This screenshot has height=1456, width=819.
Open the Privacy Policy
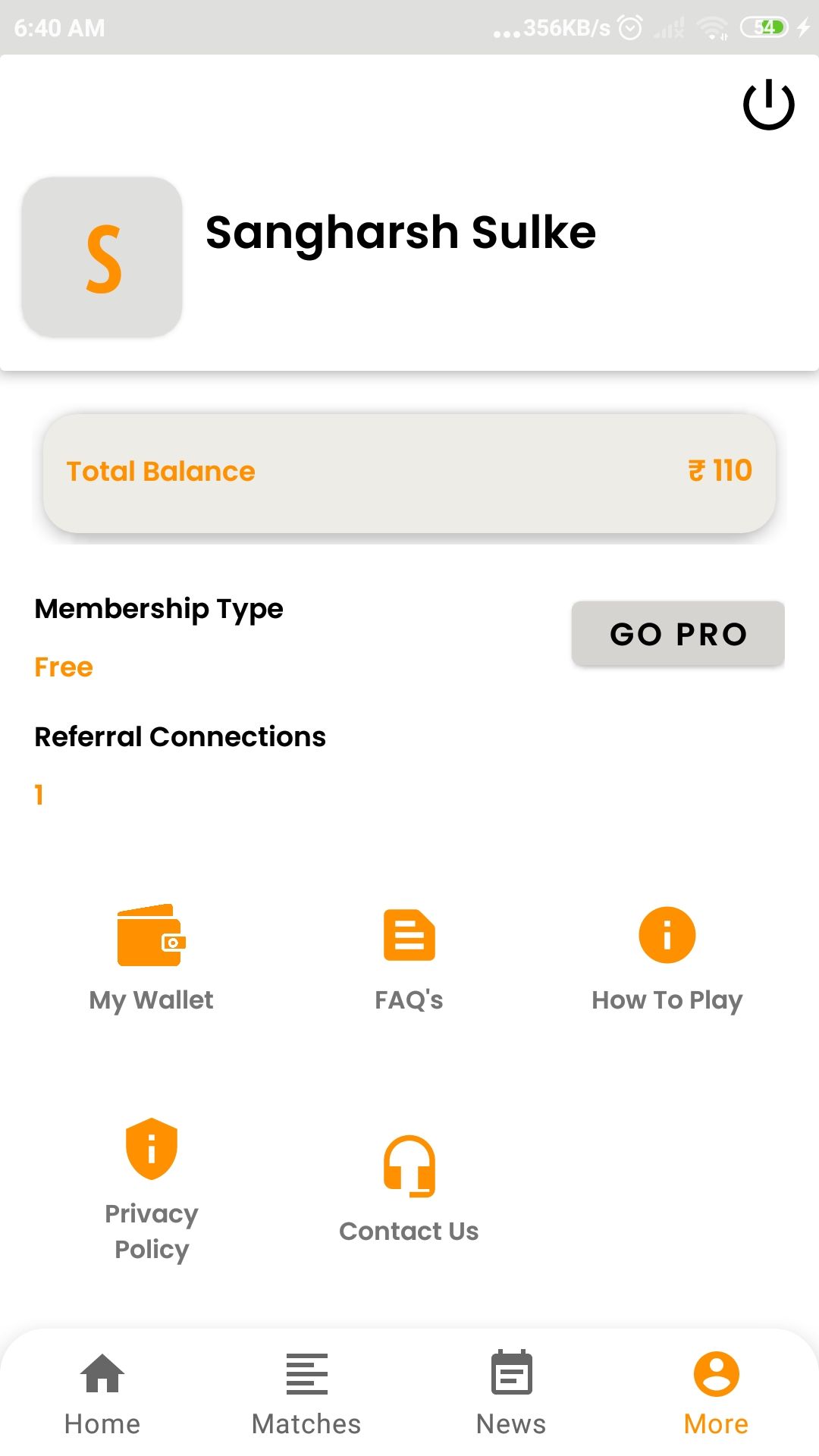pos(151,1189)
